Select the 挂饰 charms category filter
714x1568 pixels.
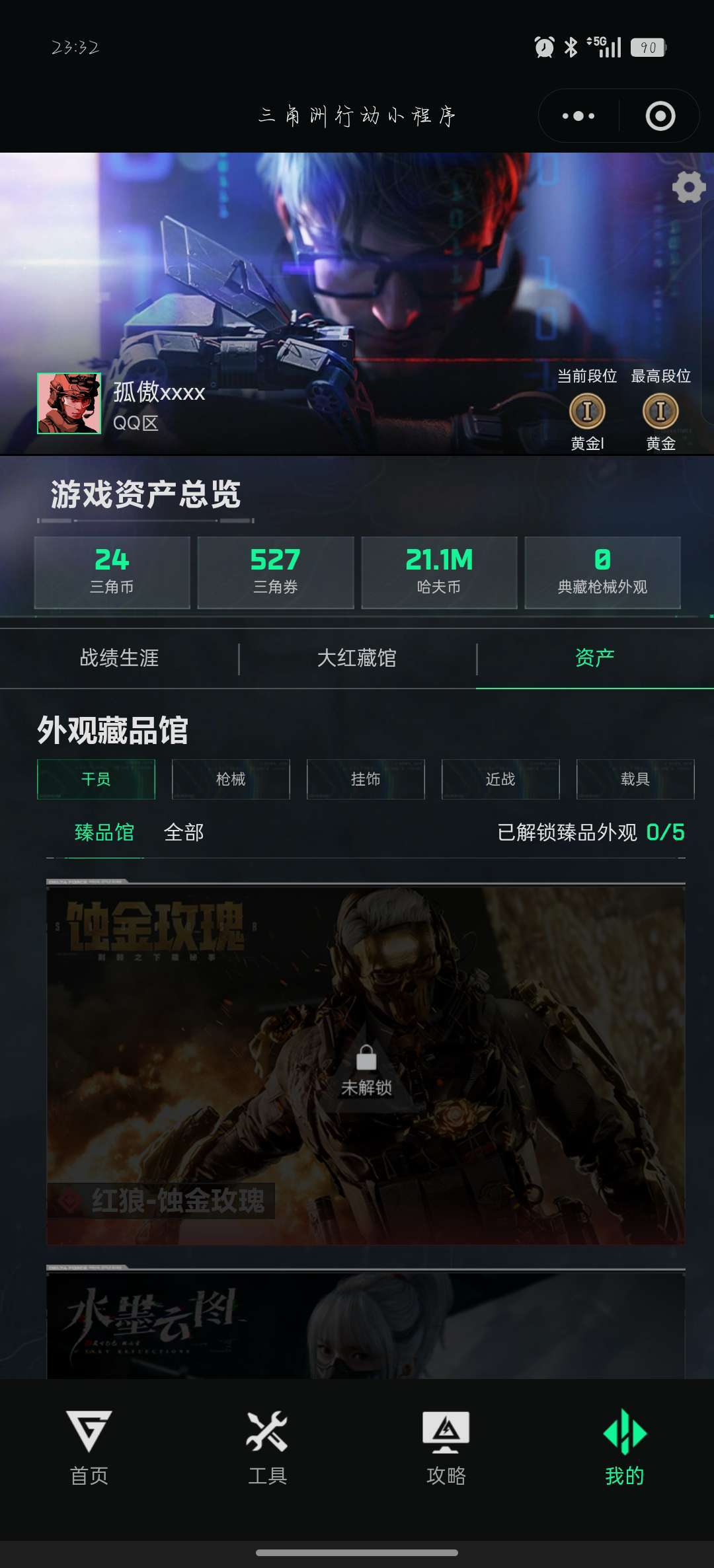pos(365,780)
